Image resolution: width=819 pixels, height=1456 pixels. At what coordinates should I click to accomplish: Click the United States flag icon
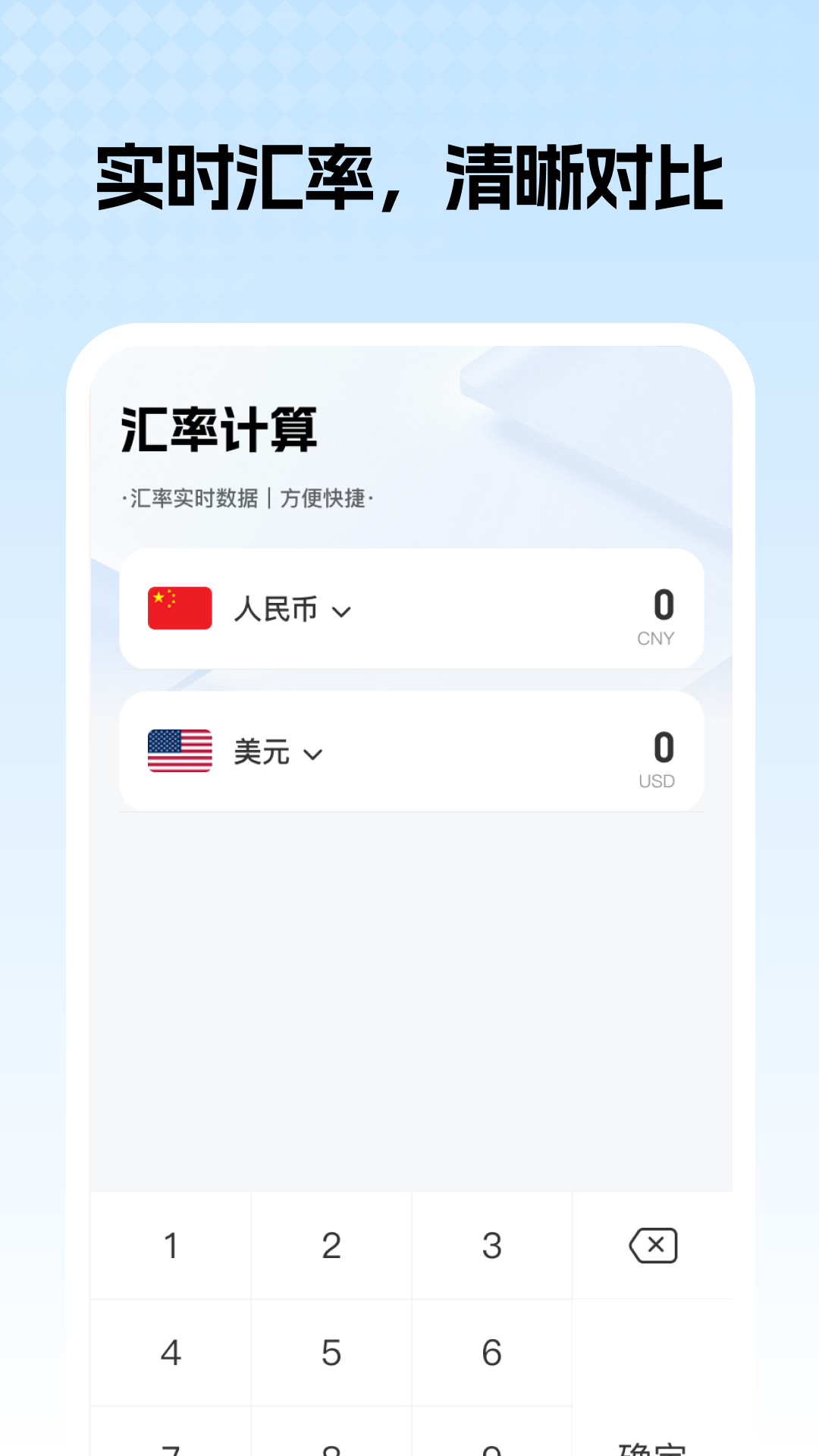point(180,752)
